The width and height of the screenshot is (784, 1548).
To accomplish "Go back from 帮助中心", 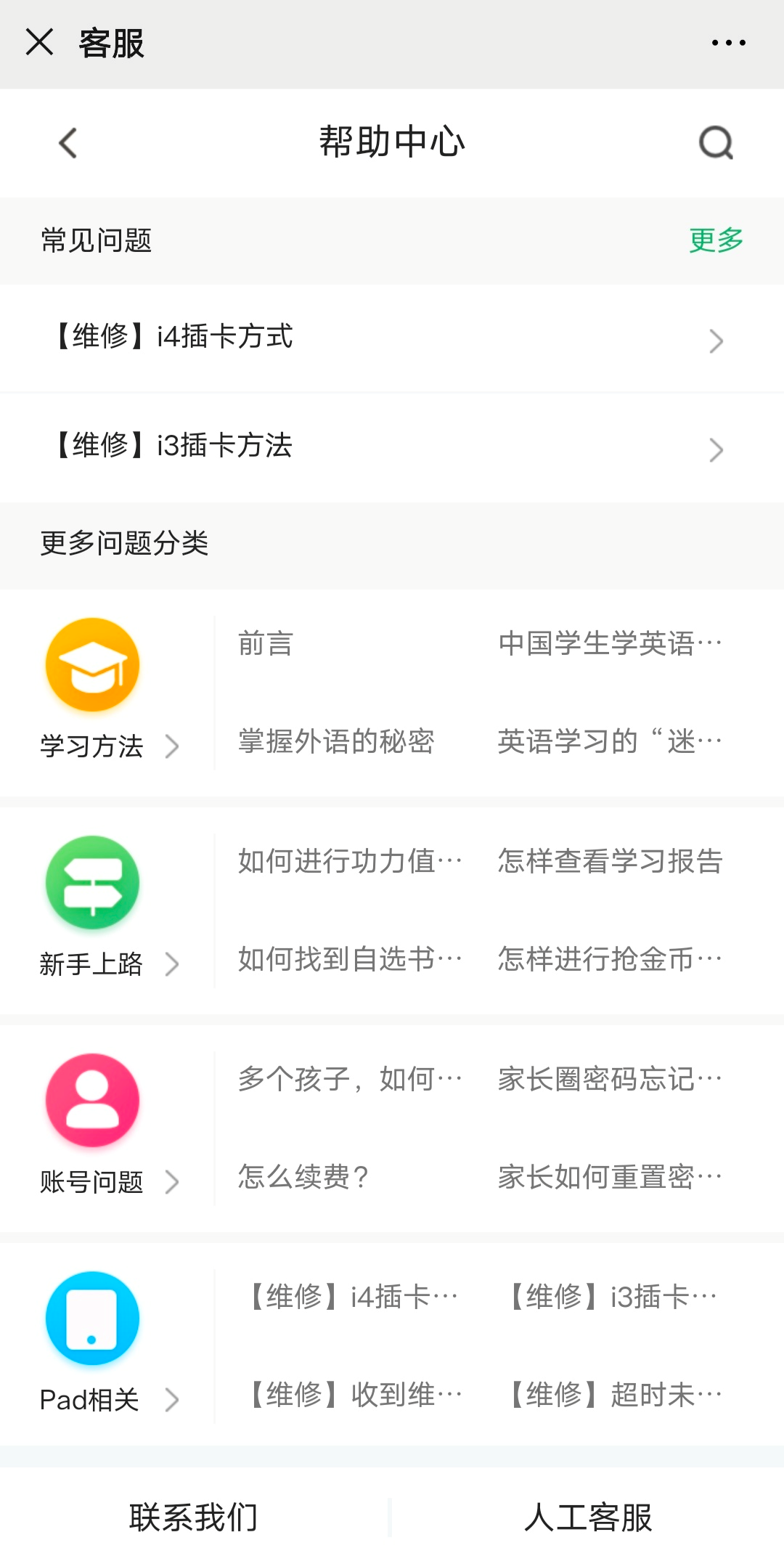I will click(x=68, y=142).
